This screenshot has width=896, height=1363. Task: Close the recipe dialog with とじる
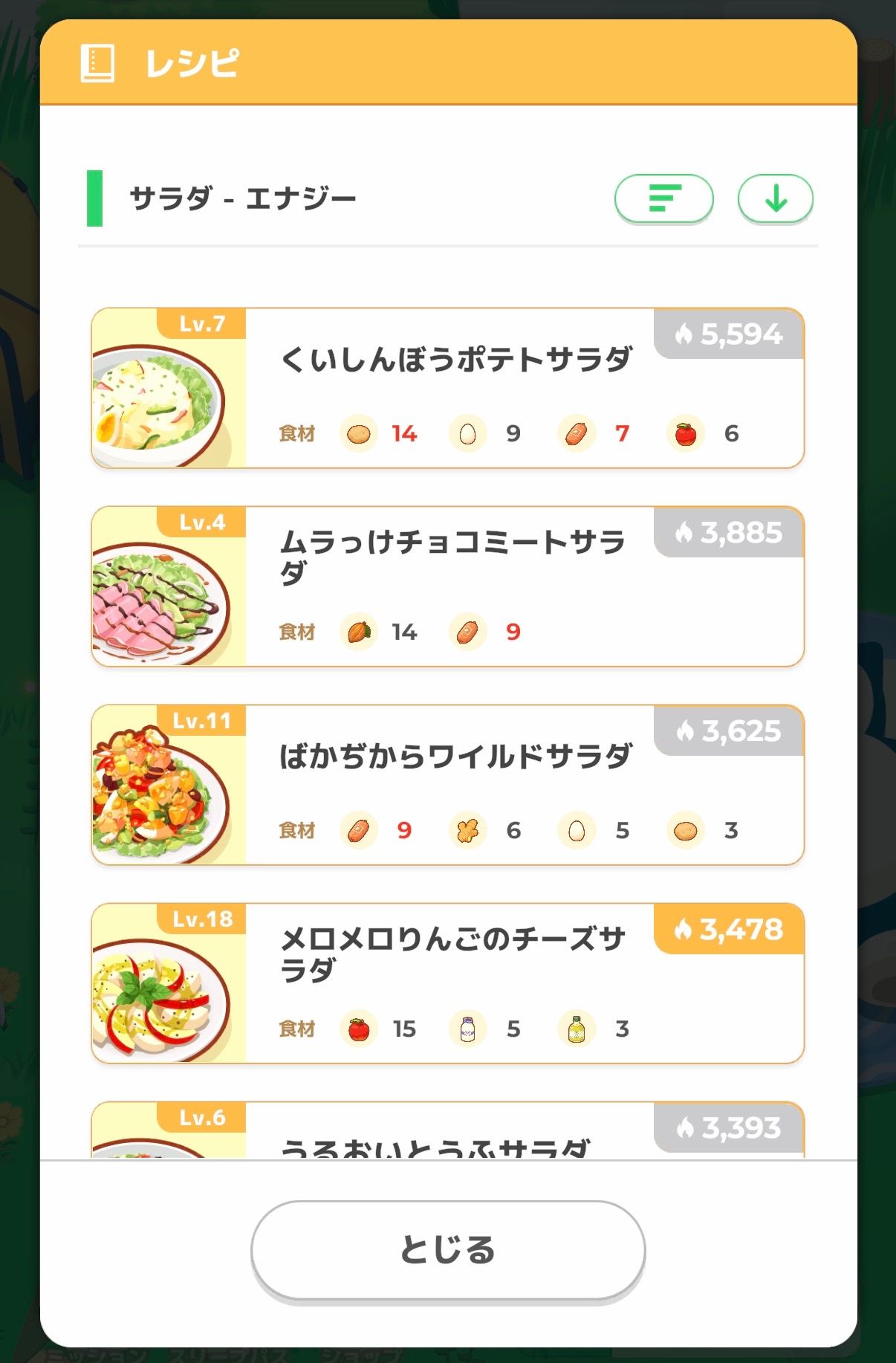coord(448,1249)
